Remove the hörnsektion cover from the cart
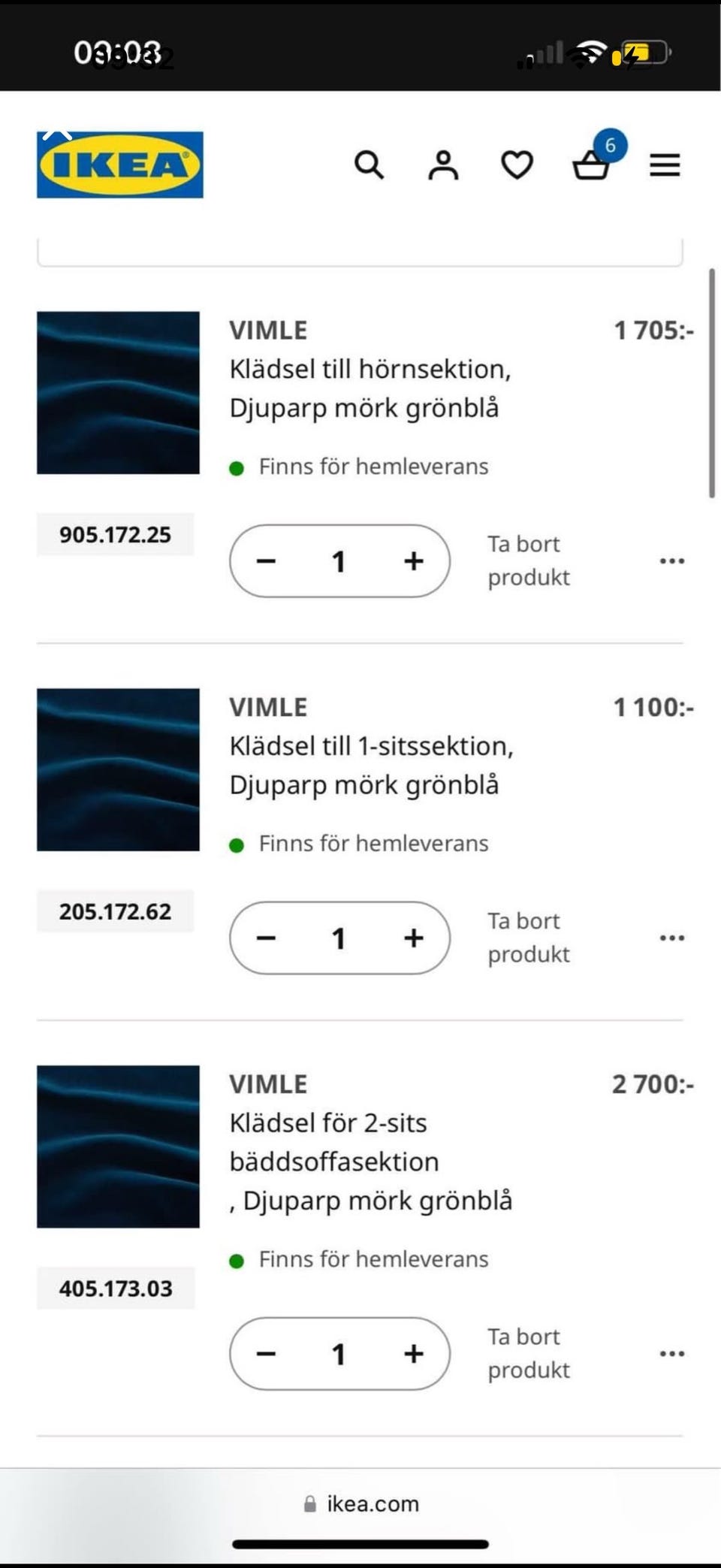The width and height of the screenshot is (721, 1568). 528,560
